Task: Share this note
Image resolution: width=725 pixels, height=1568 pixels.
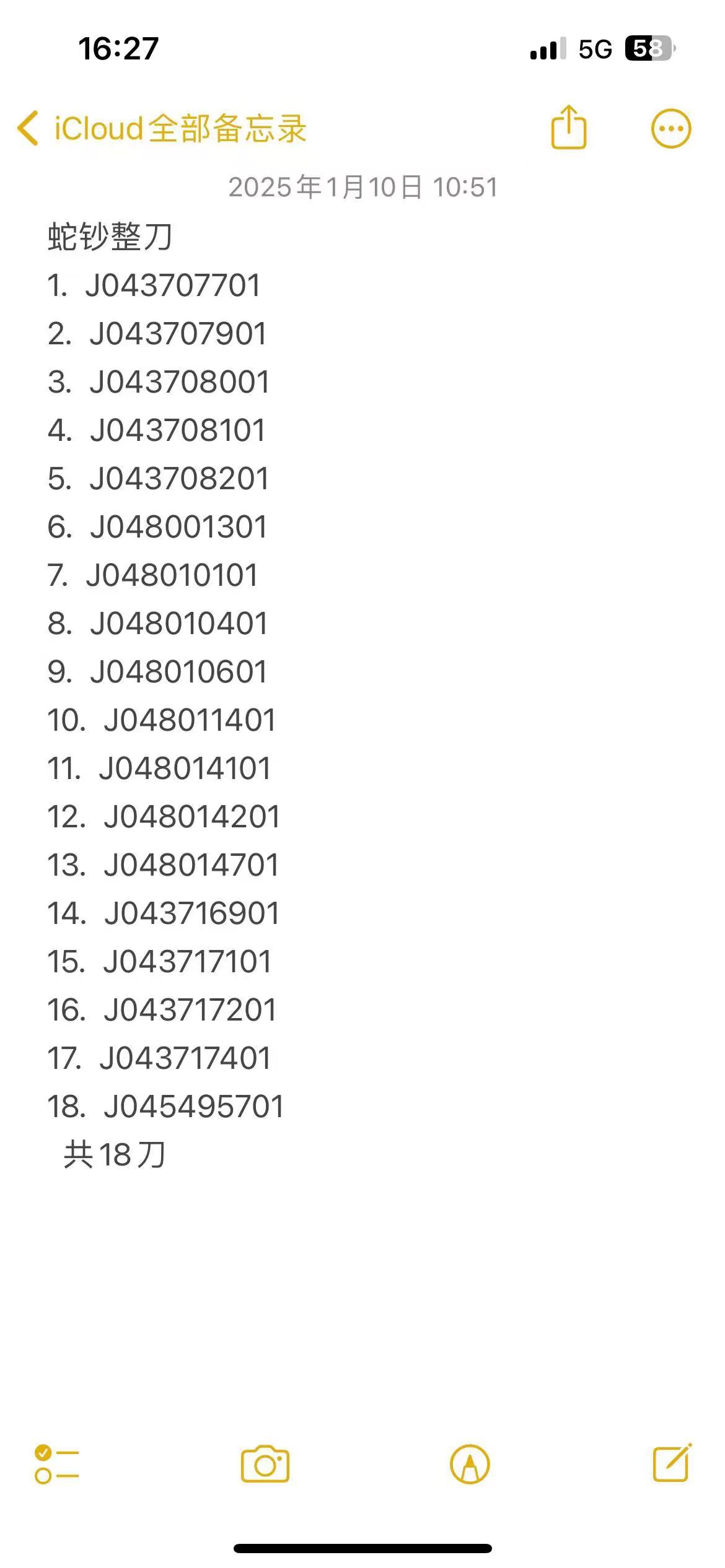Action: [x=568, y=128]
